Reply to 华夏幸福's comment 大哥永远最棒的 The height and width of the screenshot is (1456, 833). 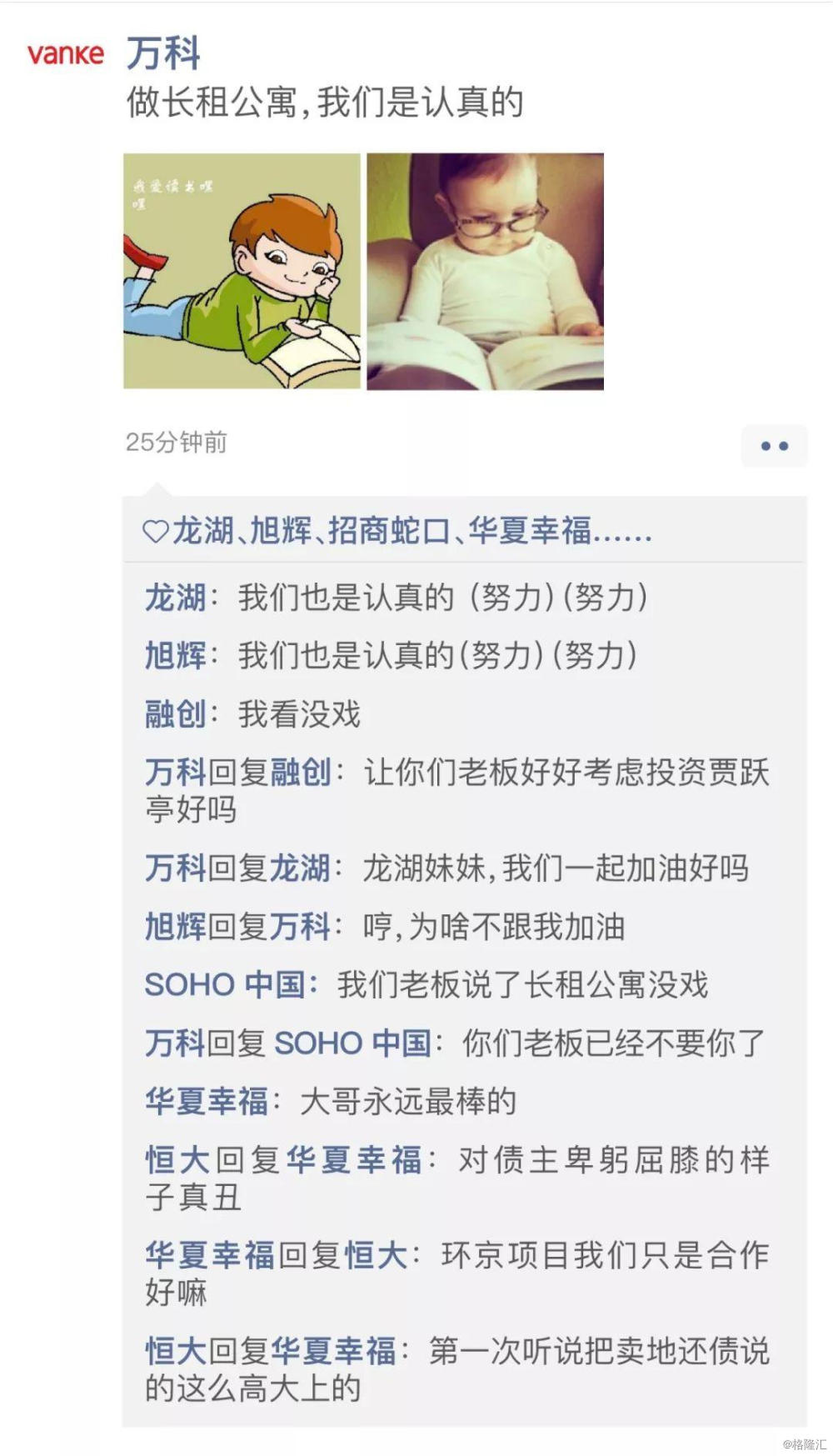pos(408,1102)
